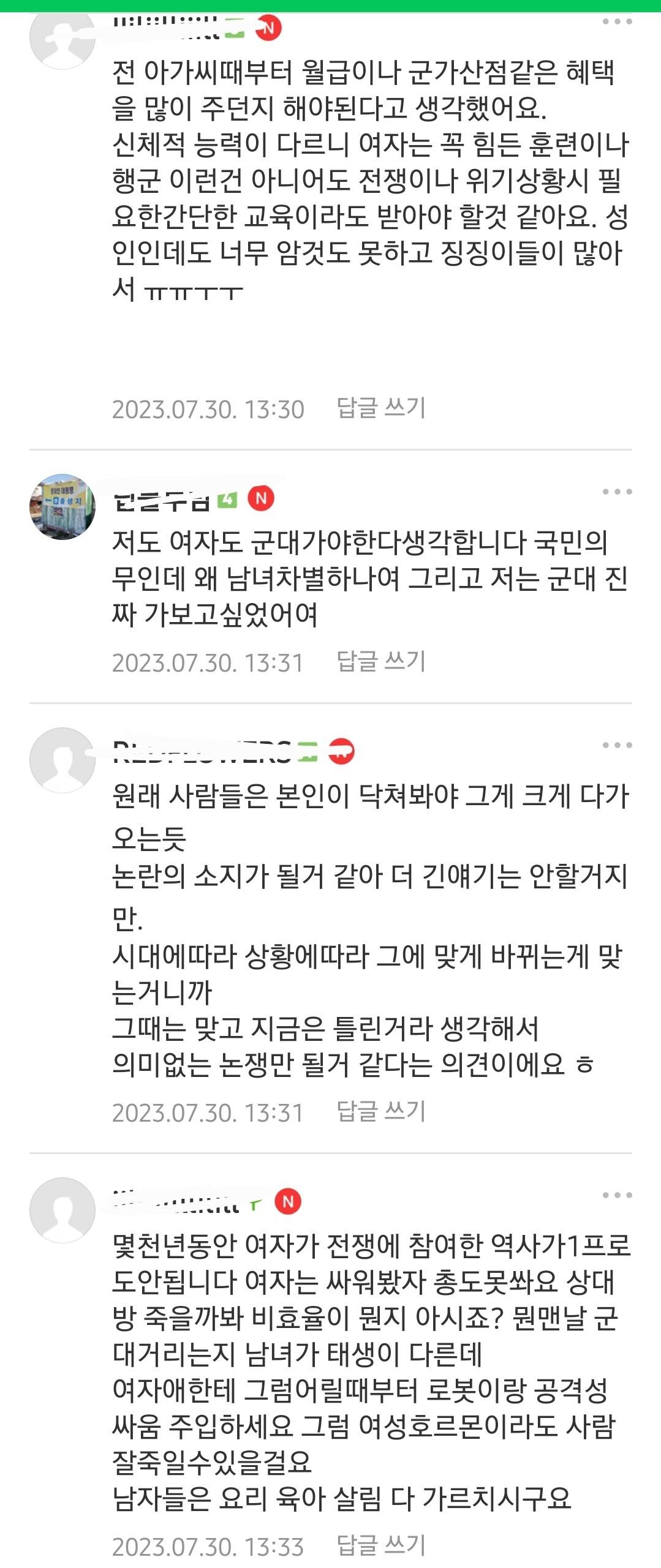Write a reply to the 원래 사람들은 comment
The height and width of the screenshot is (1568, 661).
(x=380, y=1111)
